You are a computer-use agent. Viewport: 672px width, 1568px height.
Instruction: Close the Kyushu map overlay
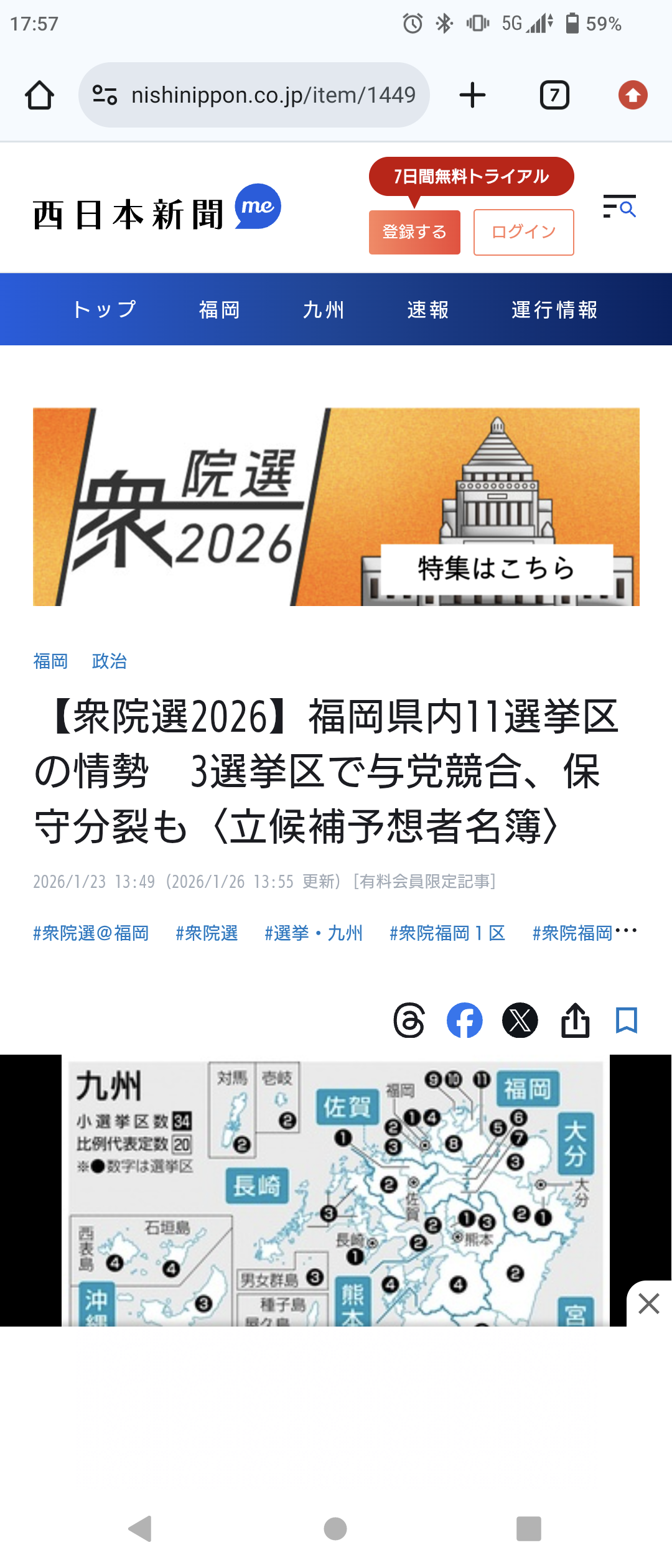[x=648, y=1304]
